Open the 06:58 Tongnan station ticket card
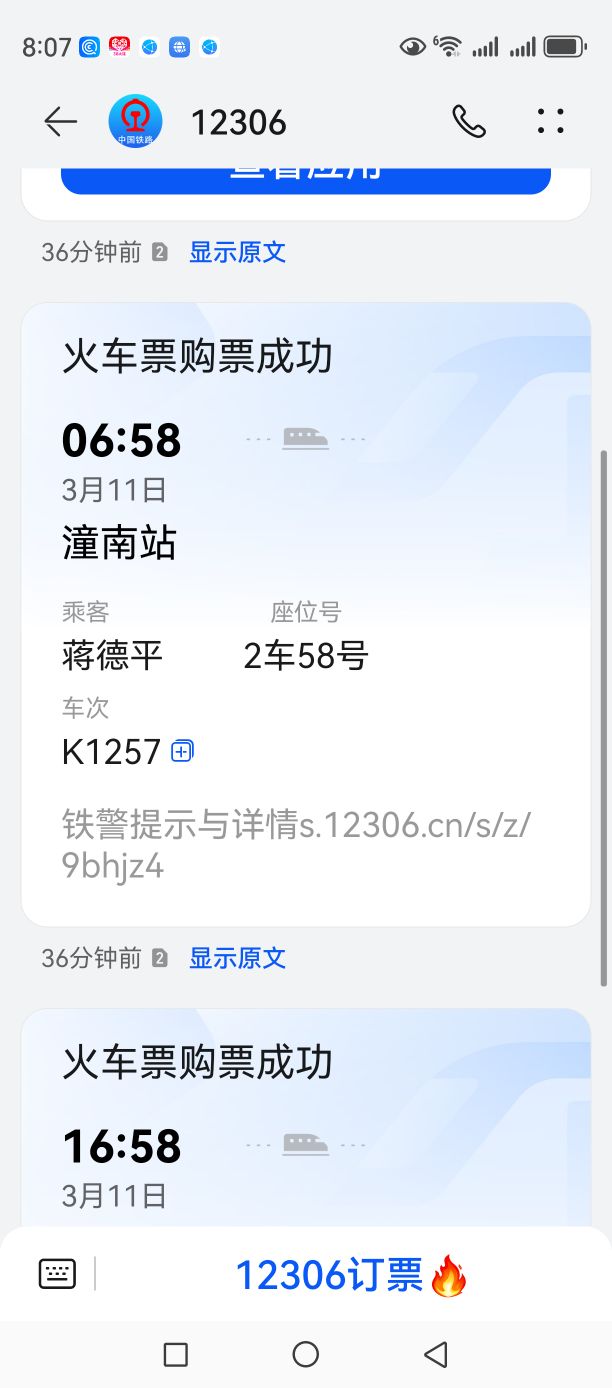The image size is (612, 1388). [305, 560]
